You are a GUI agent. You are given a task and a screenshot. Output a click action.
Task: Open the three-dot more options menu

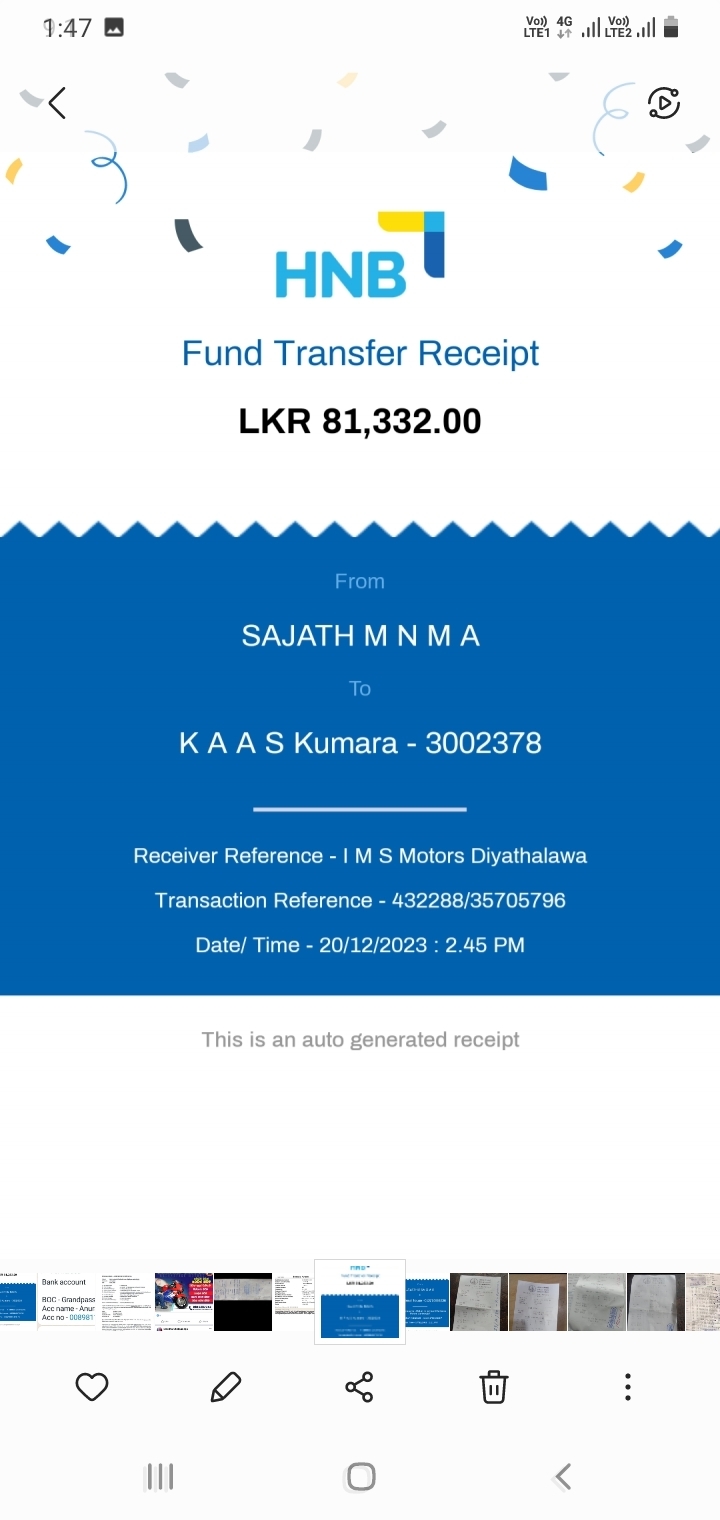point(627,1387)
